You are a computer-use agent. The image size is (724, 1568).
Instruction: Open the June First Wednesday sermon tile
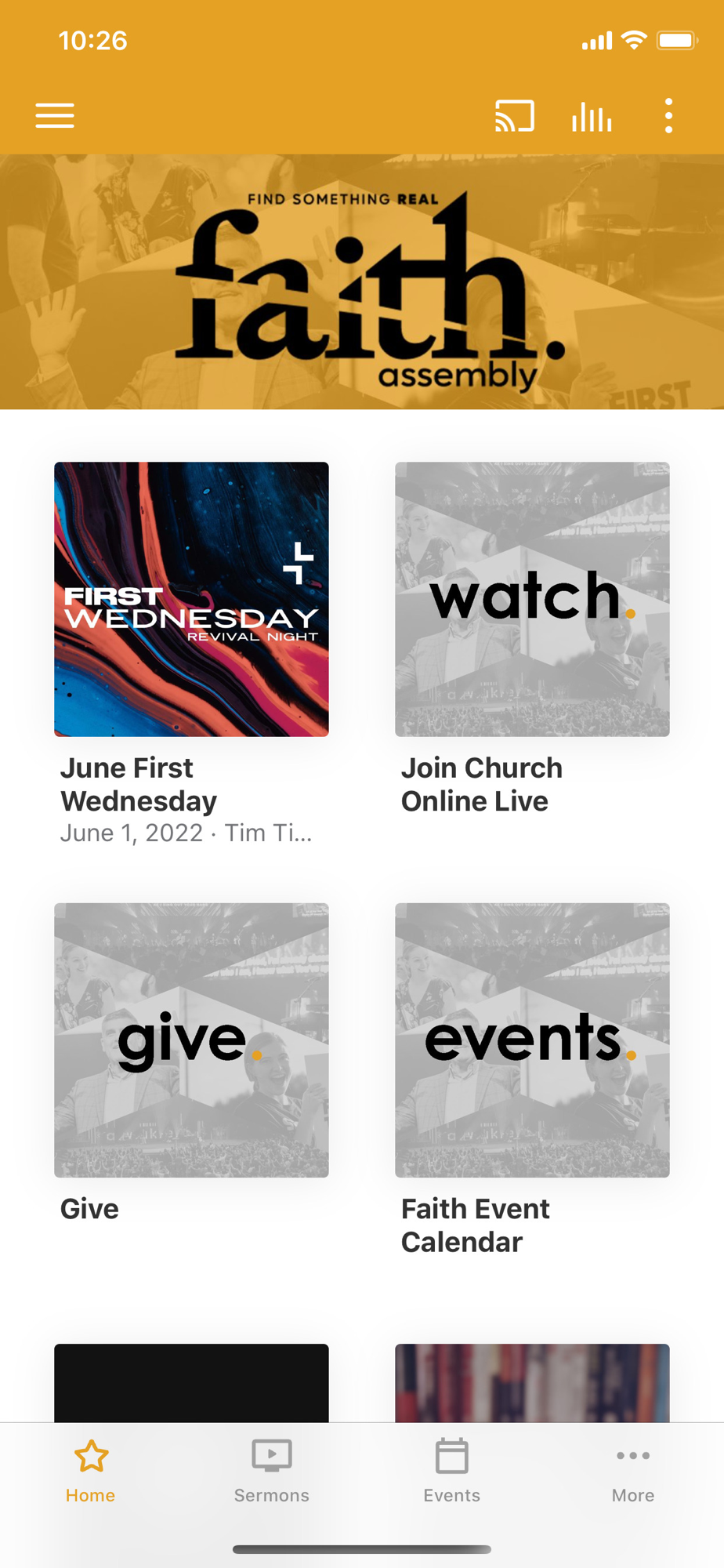pos(191,600)
